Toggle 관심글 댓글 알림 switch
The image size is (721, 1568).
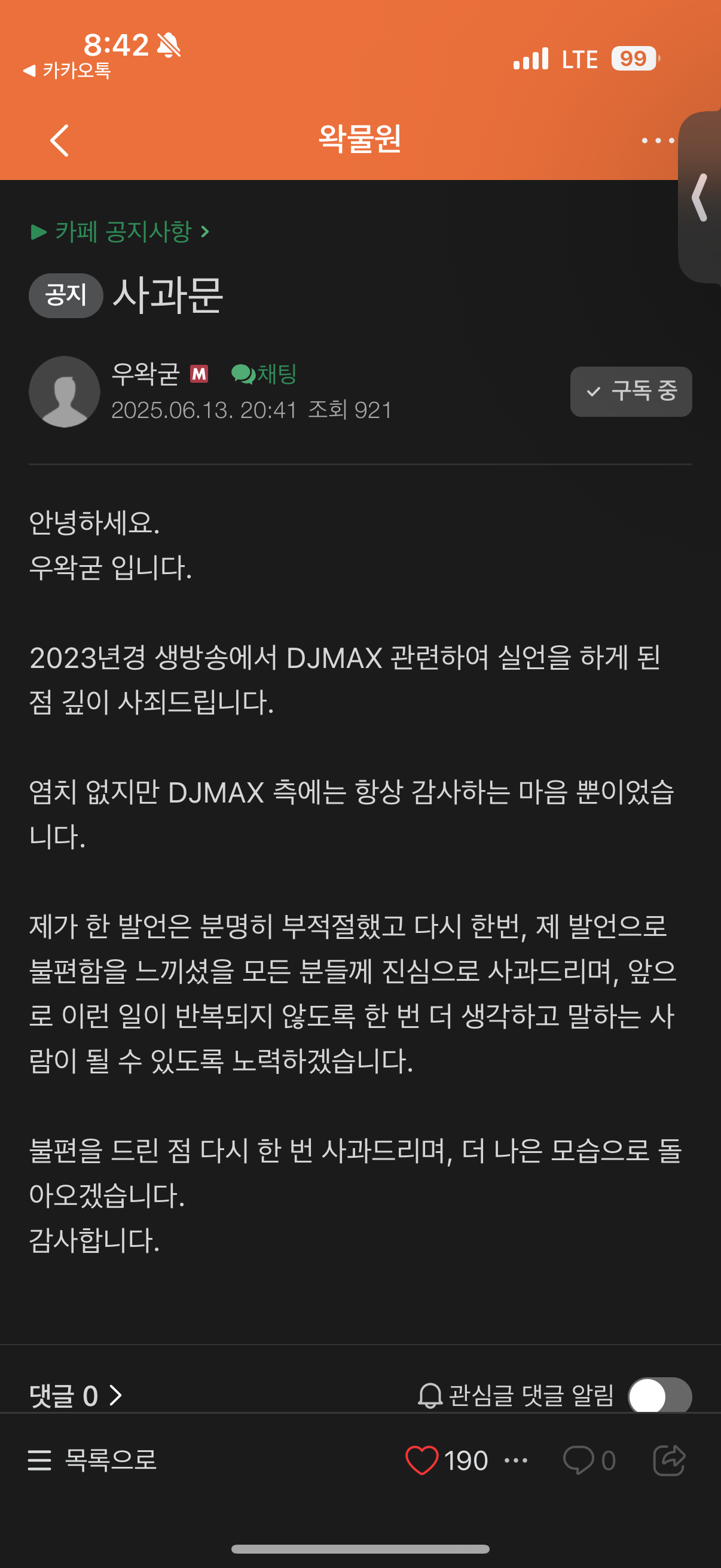[659, 1395]
